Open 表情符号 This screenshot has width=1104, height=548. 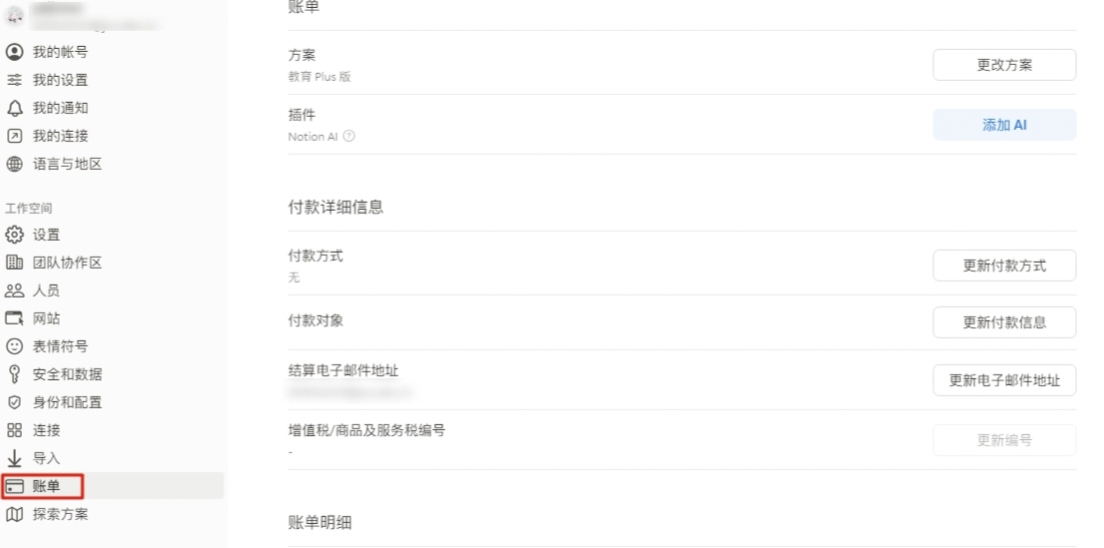click(59, 347)
